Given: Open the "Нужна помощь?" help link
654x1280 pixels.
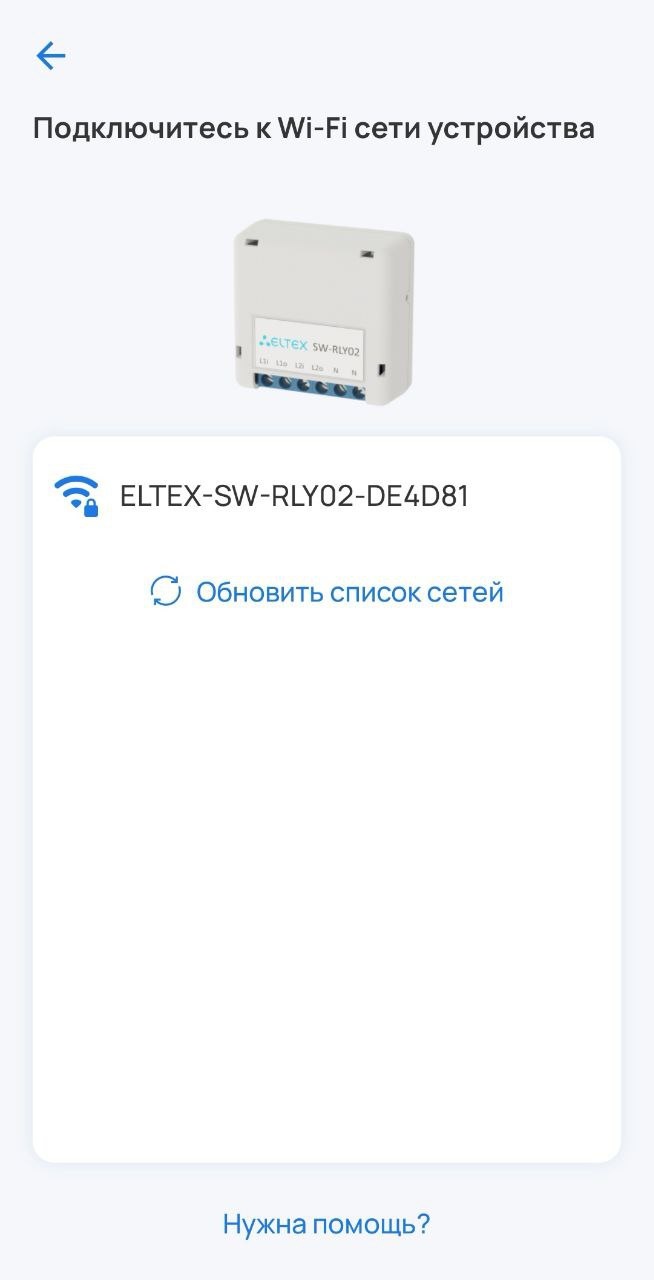Looking at the screenshot, I should pyautogui.click(x=326, y=1223).
